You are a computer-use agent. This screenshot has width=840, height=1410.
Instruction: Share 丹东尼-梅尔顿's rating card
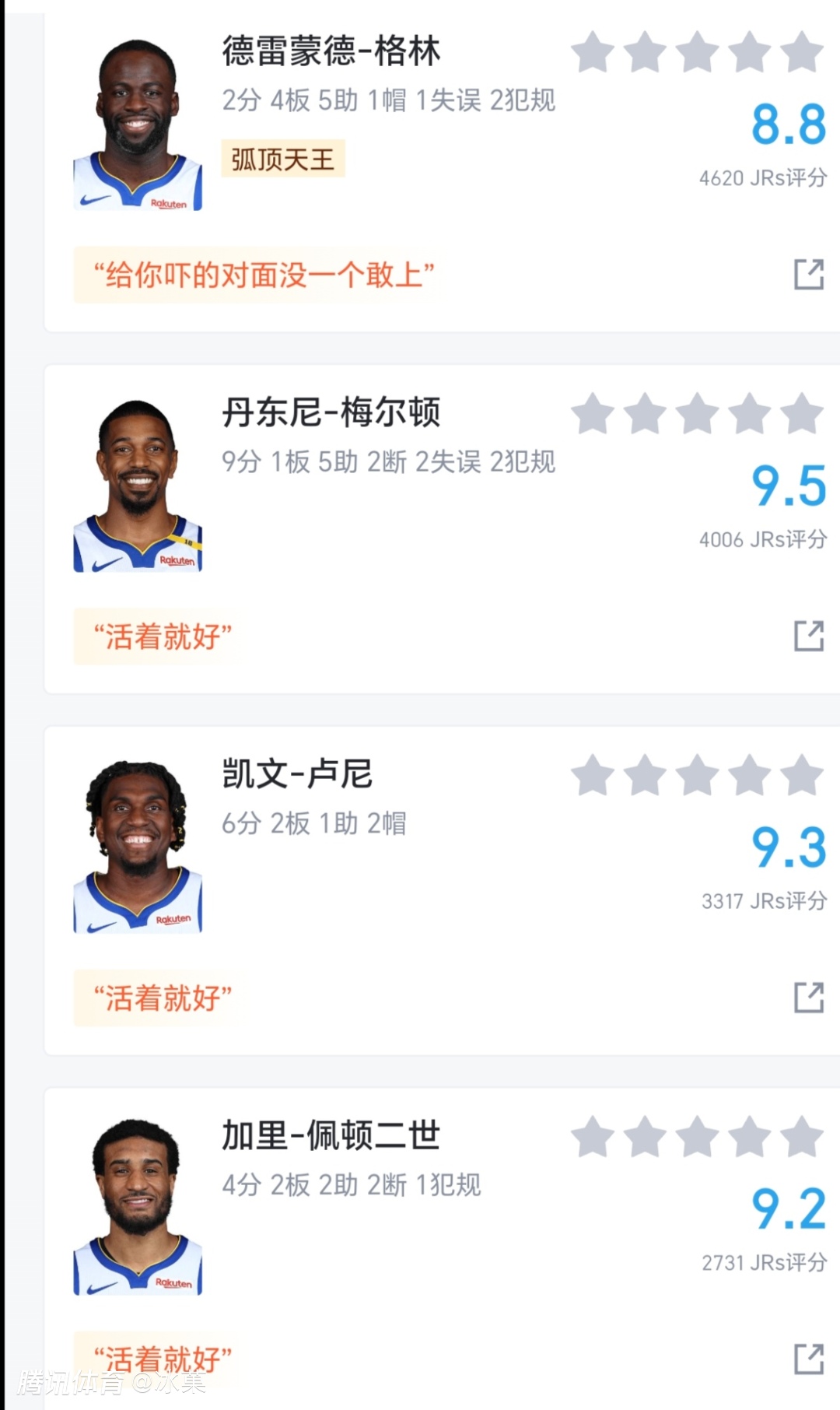(x=808, y=636)
